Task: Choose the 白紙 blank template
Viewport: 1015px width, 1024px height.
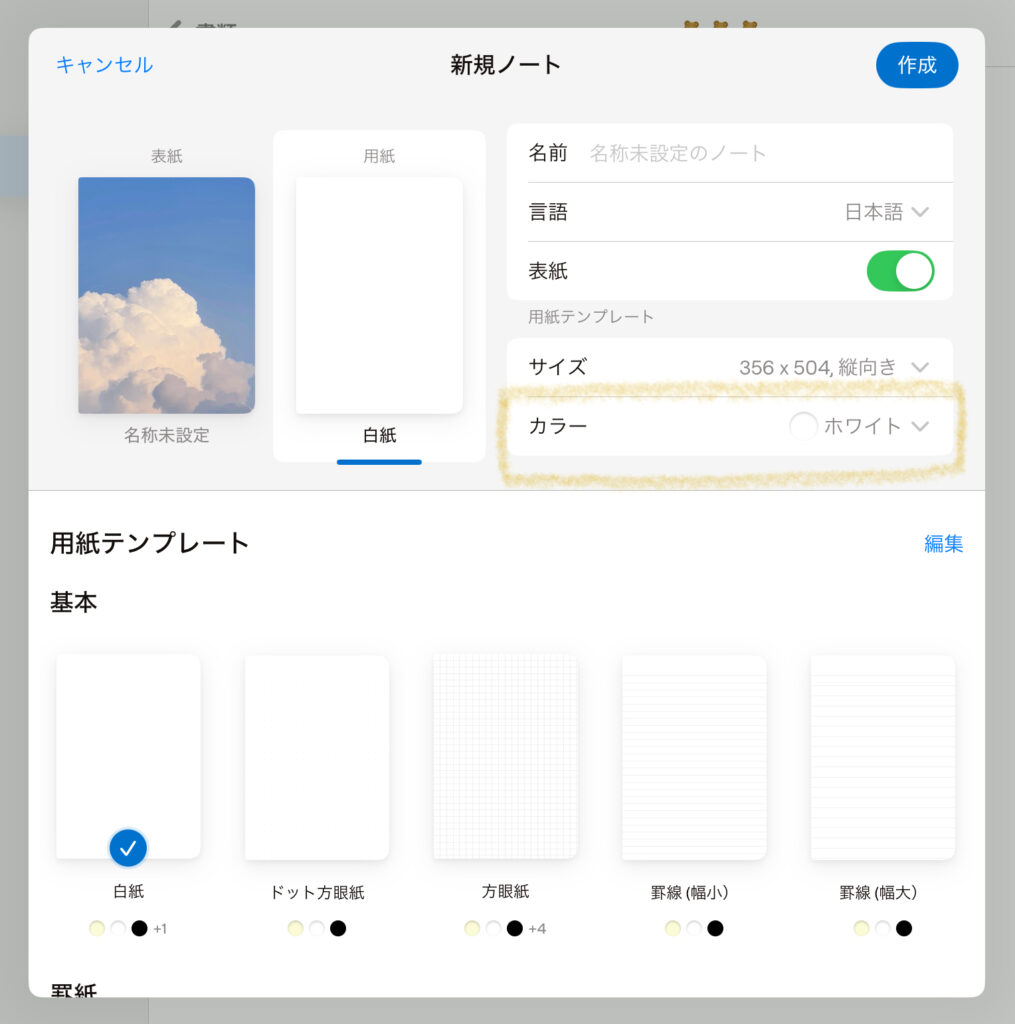Action: click(x=128, y=756)
